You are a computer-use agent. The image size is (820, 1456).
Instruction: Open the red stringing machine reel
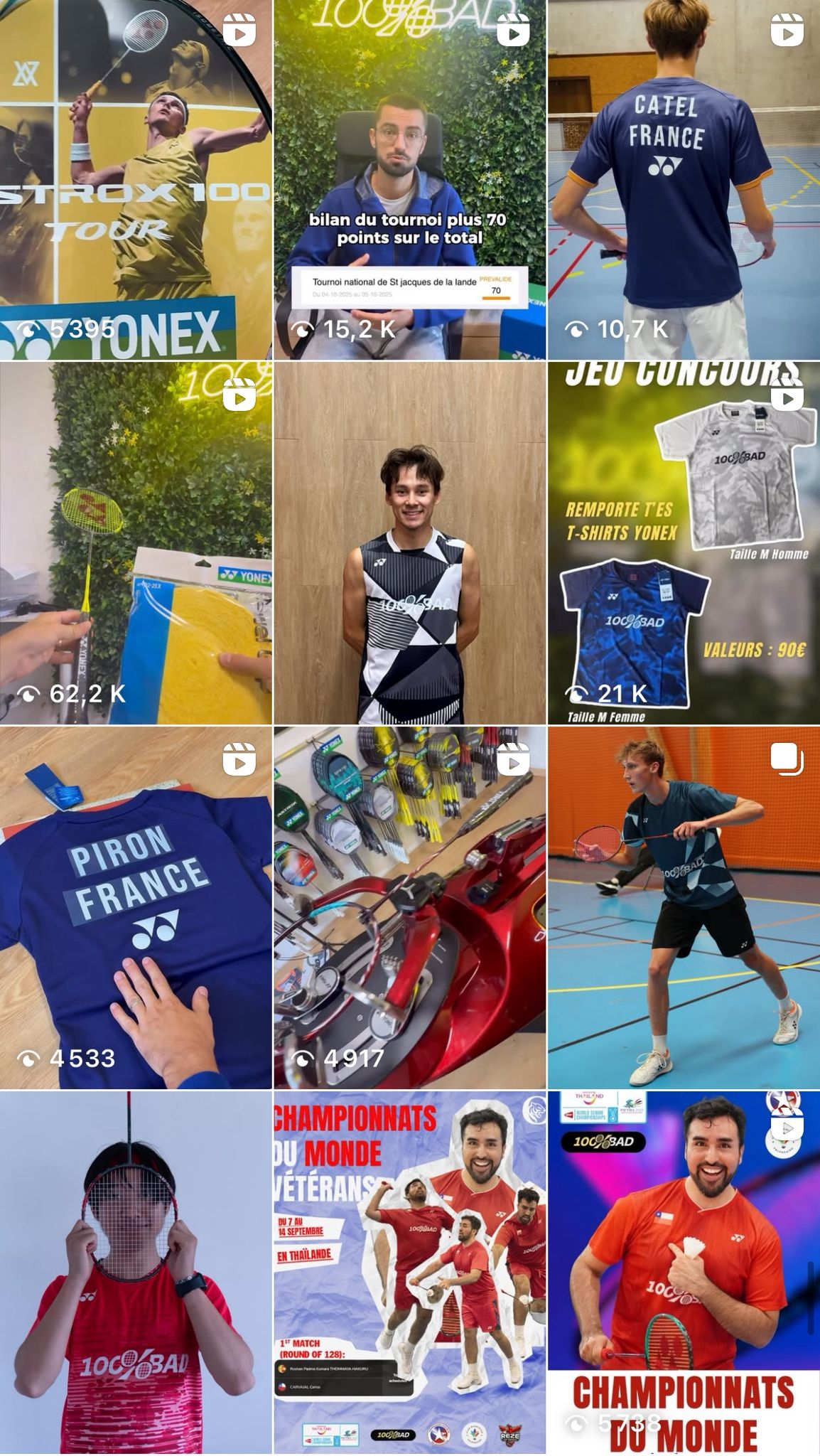click(409, 908)
